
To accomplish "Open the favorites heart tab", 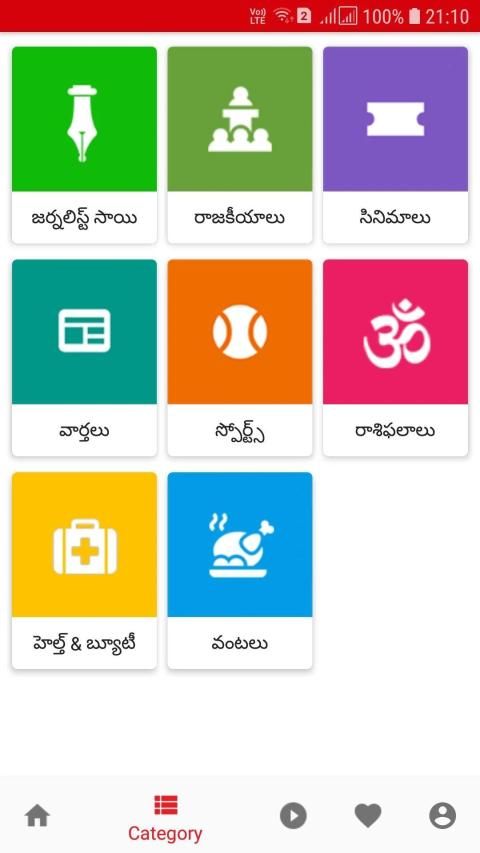I will click(368, 816).
